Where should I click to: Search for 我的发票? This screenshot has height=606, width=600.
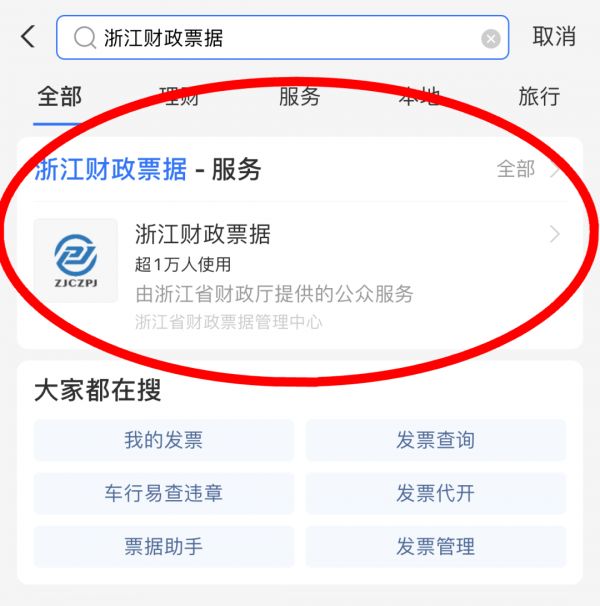(x=164, y=440)
